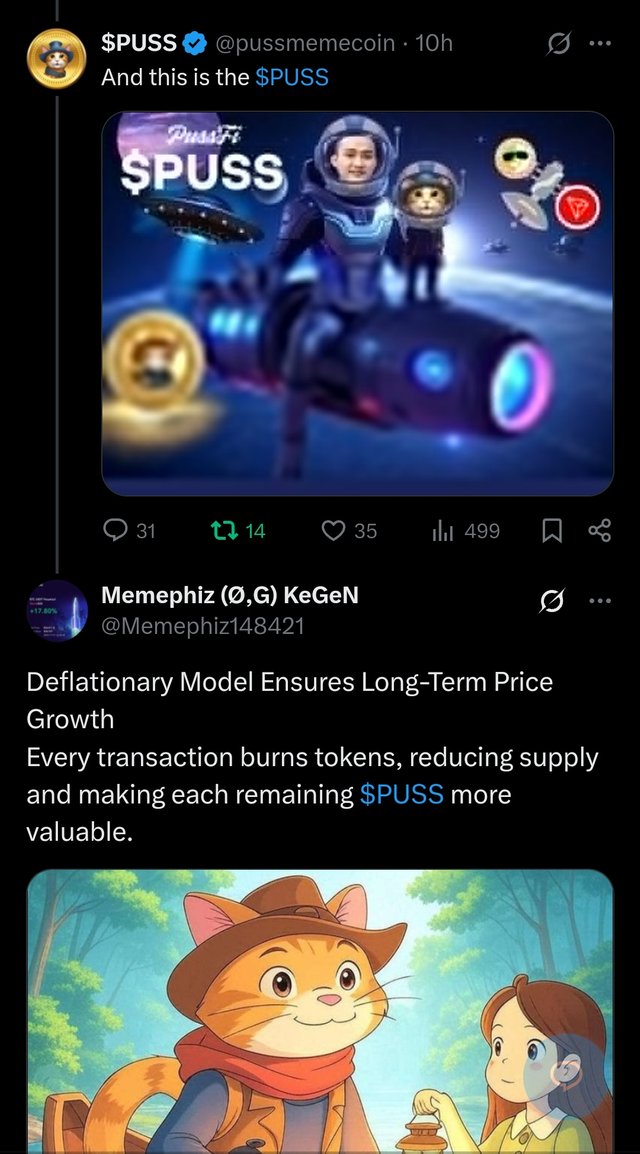The image size is (640, 1154).
Task: Open the Memephiz (Ø,G) KeGeN profile name
Action: coord(230,596)
